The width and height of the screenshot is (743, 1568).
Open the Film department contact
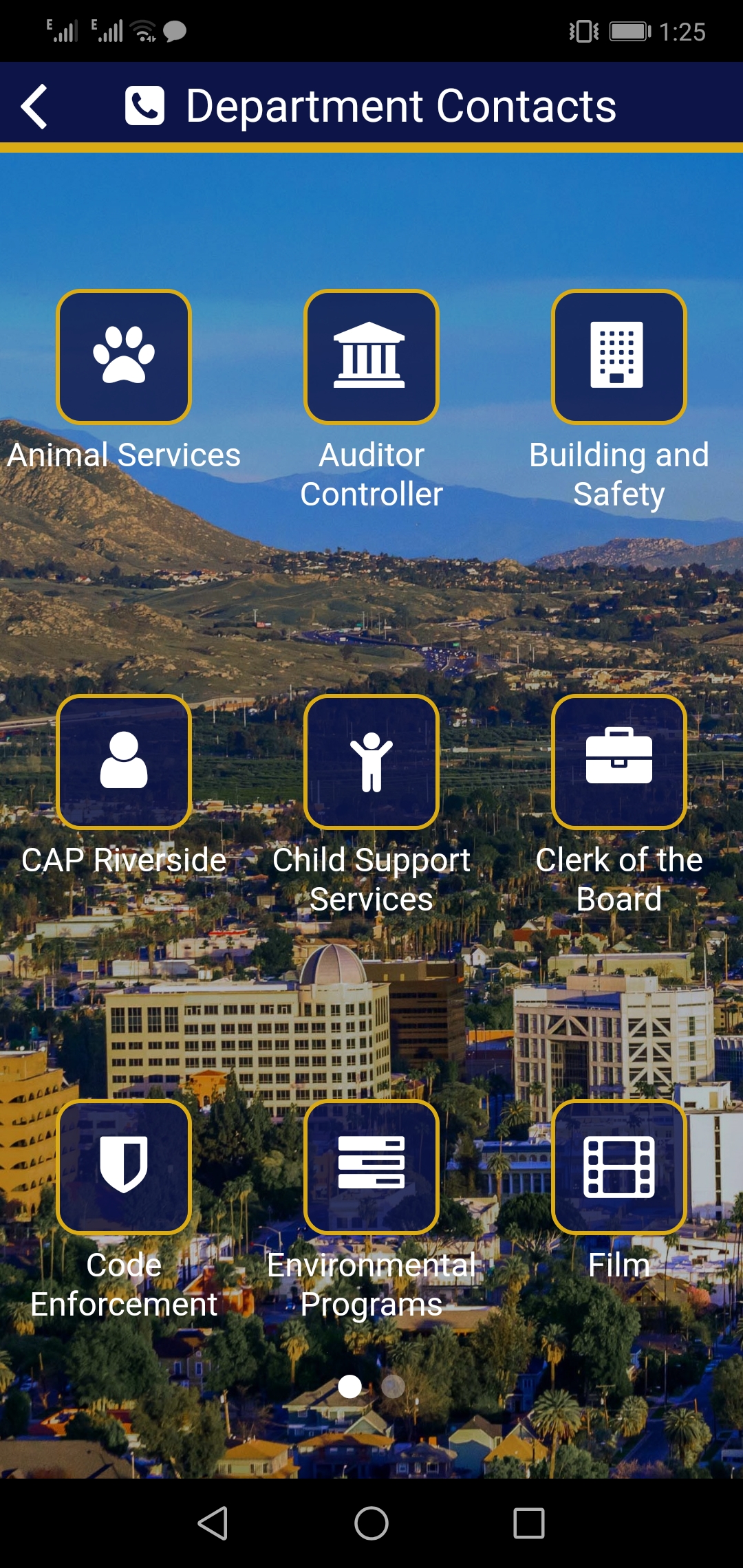(x=619, y=1167)
